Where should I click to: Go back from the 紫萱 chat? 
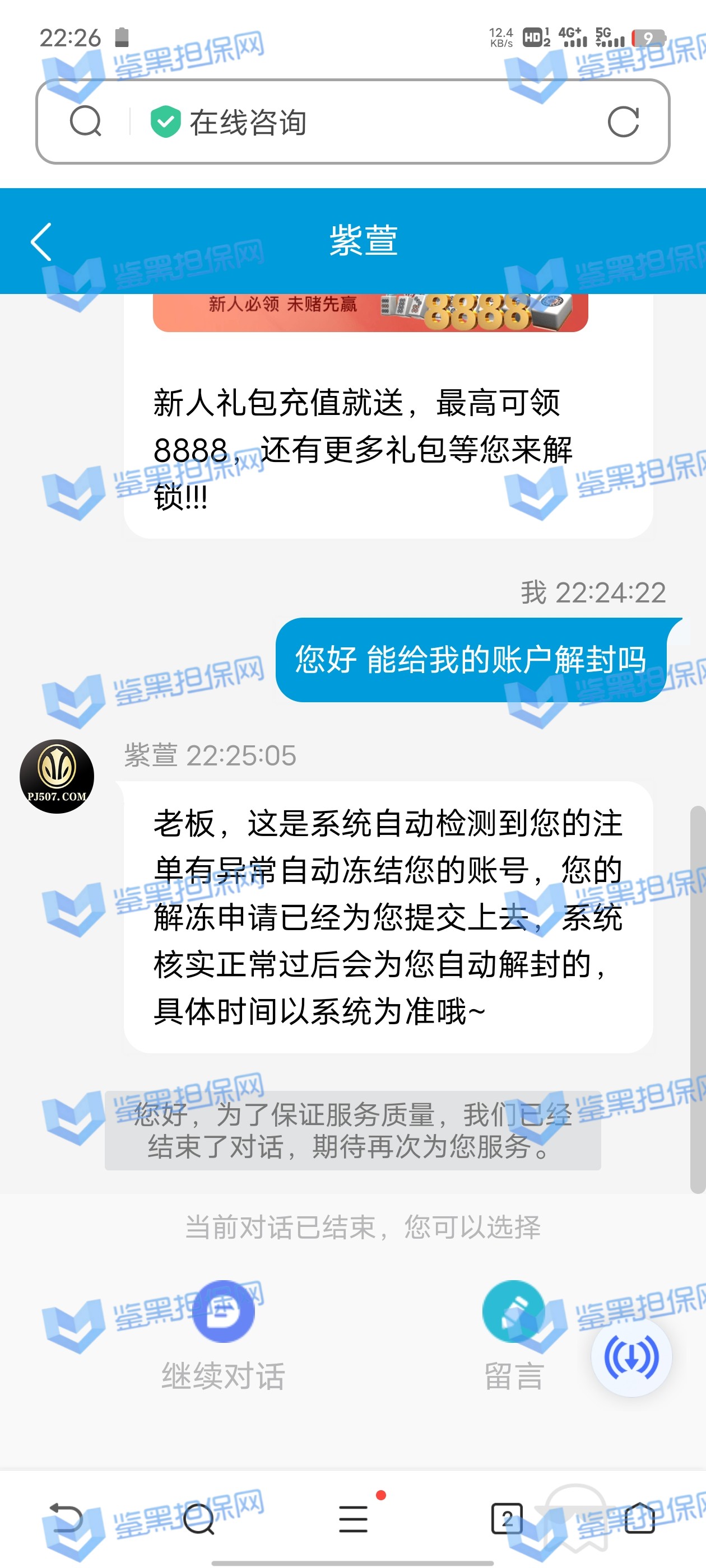[x=41, y=242]
